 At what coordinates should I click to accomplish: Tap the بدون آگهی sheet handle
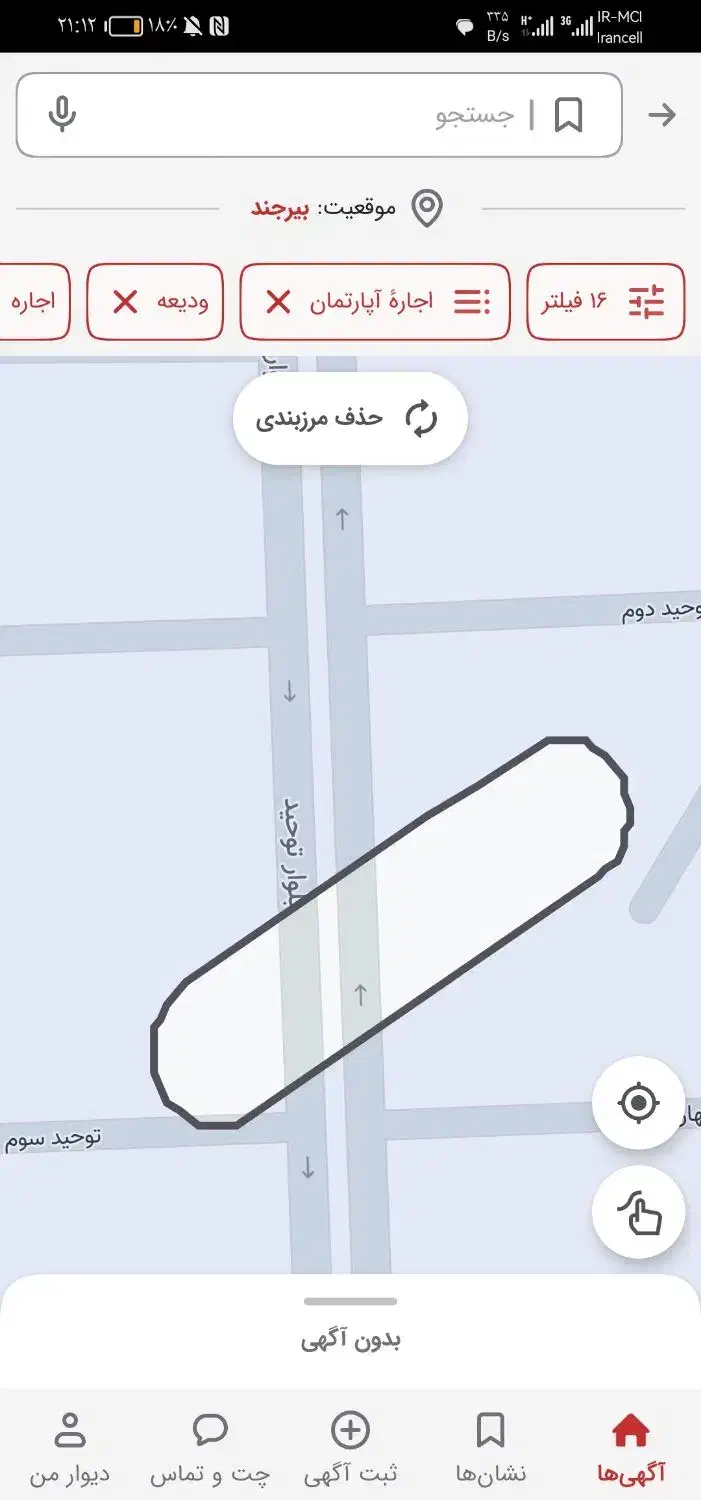pos(350,1301)
